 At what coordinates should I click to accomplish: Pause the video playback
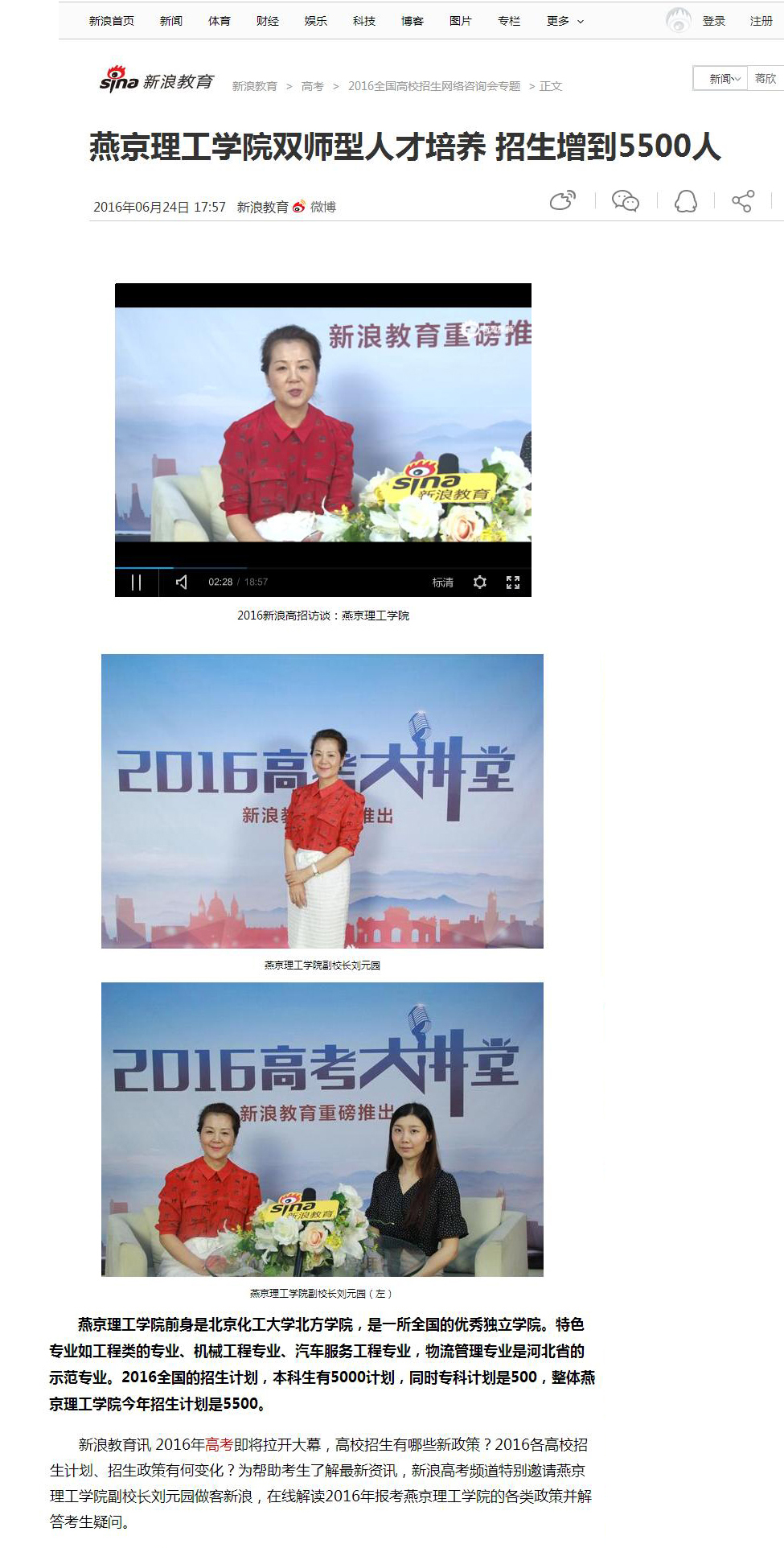tap(137, 581)
